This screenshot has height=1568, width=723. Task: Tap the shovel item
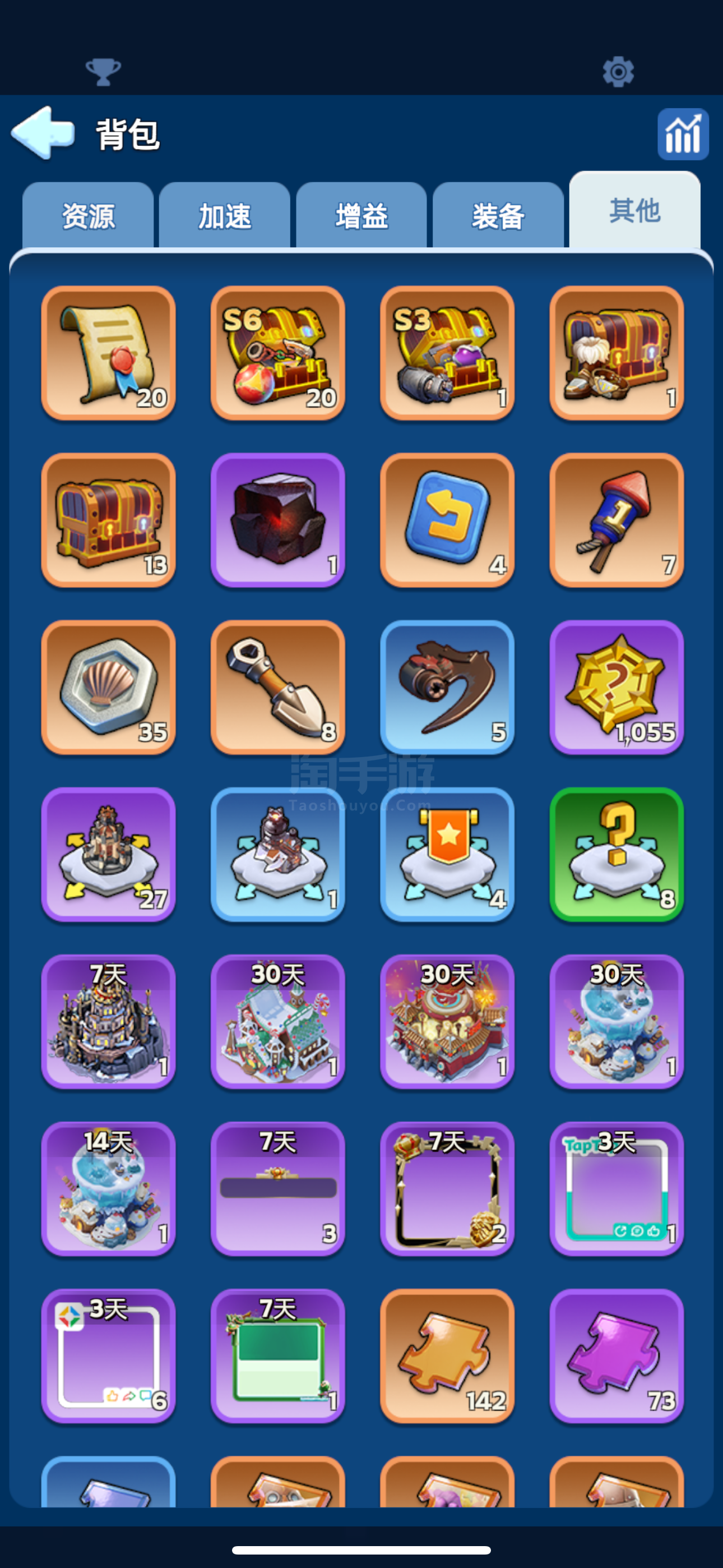[x=277, y=687]
